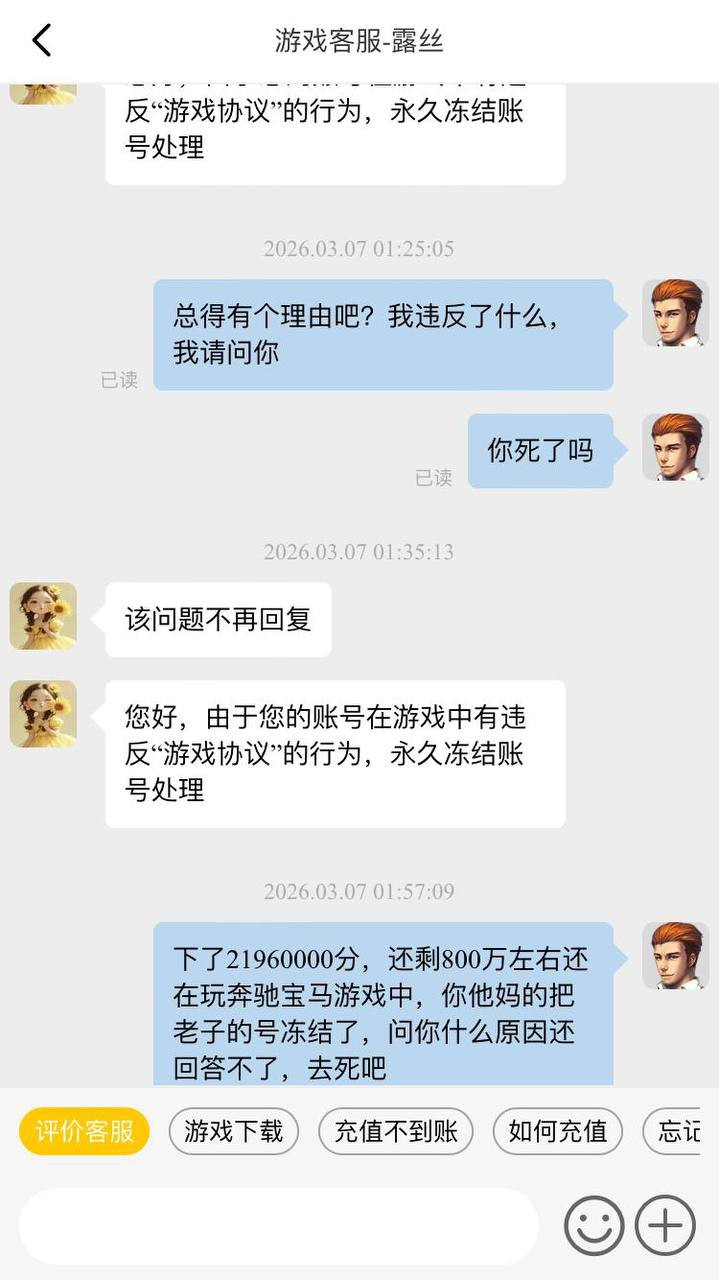The width and height of the screenshot is (719, 1280).
Task: Open the emoji picker
Action: coord(594,1226)
